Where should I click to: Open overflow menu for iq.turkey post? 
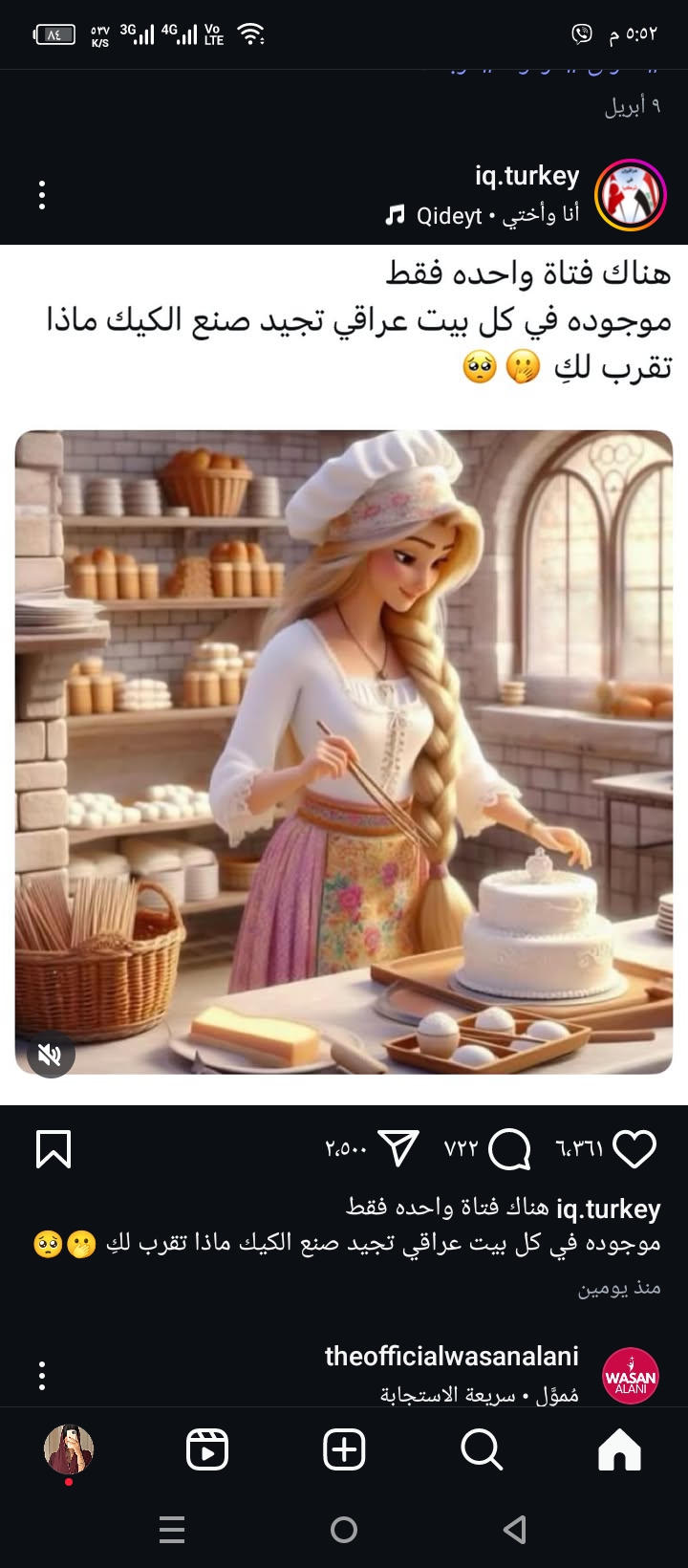[x=42, y=195]
